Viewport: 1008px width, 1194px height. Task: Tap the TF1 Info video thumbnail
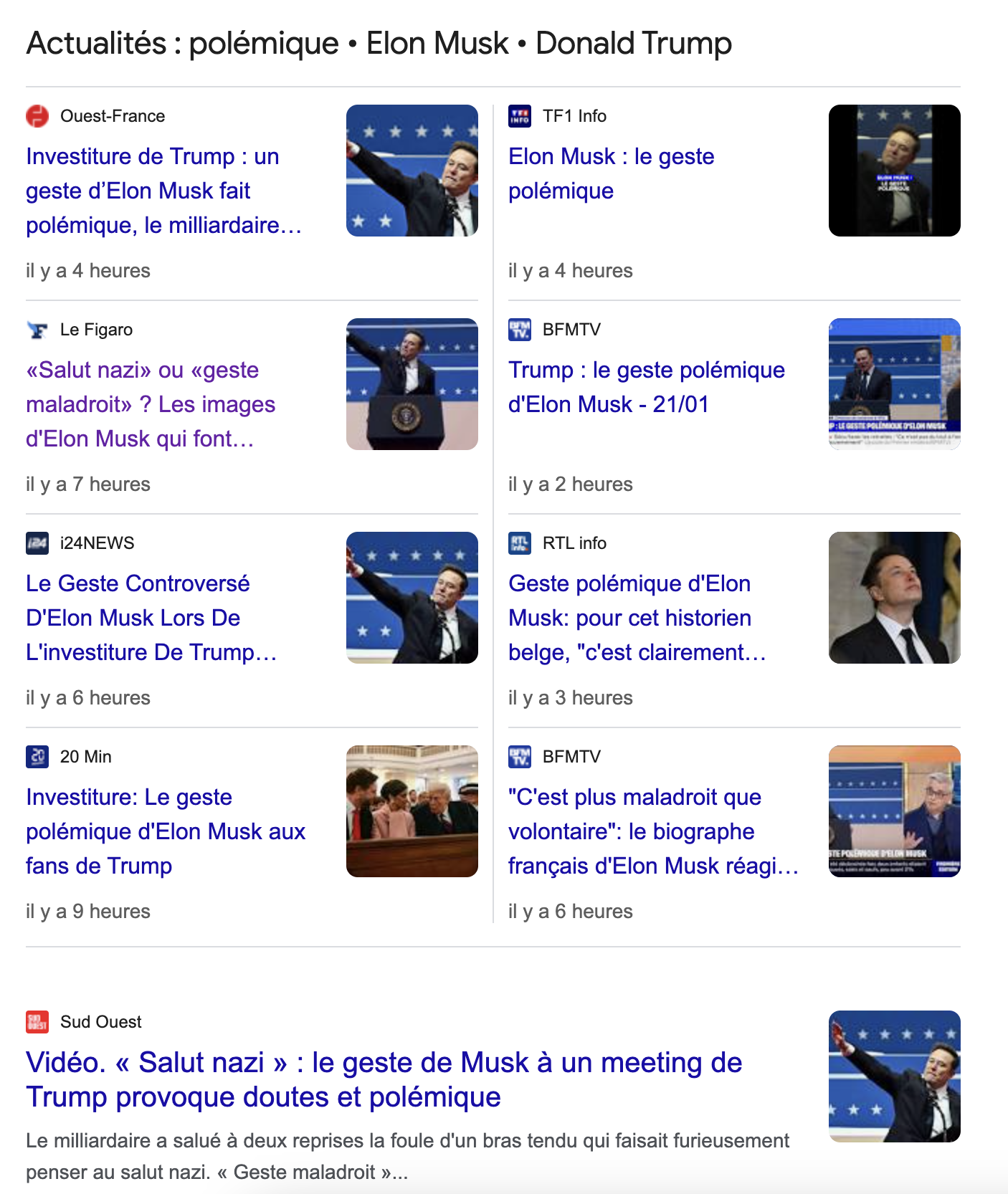click(894, 171)
